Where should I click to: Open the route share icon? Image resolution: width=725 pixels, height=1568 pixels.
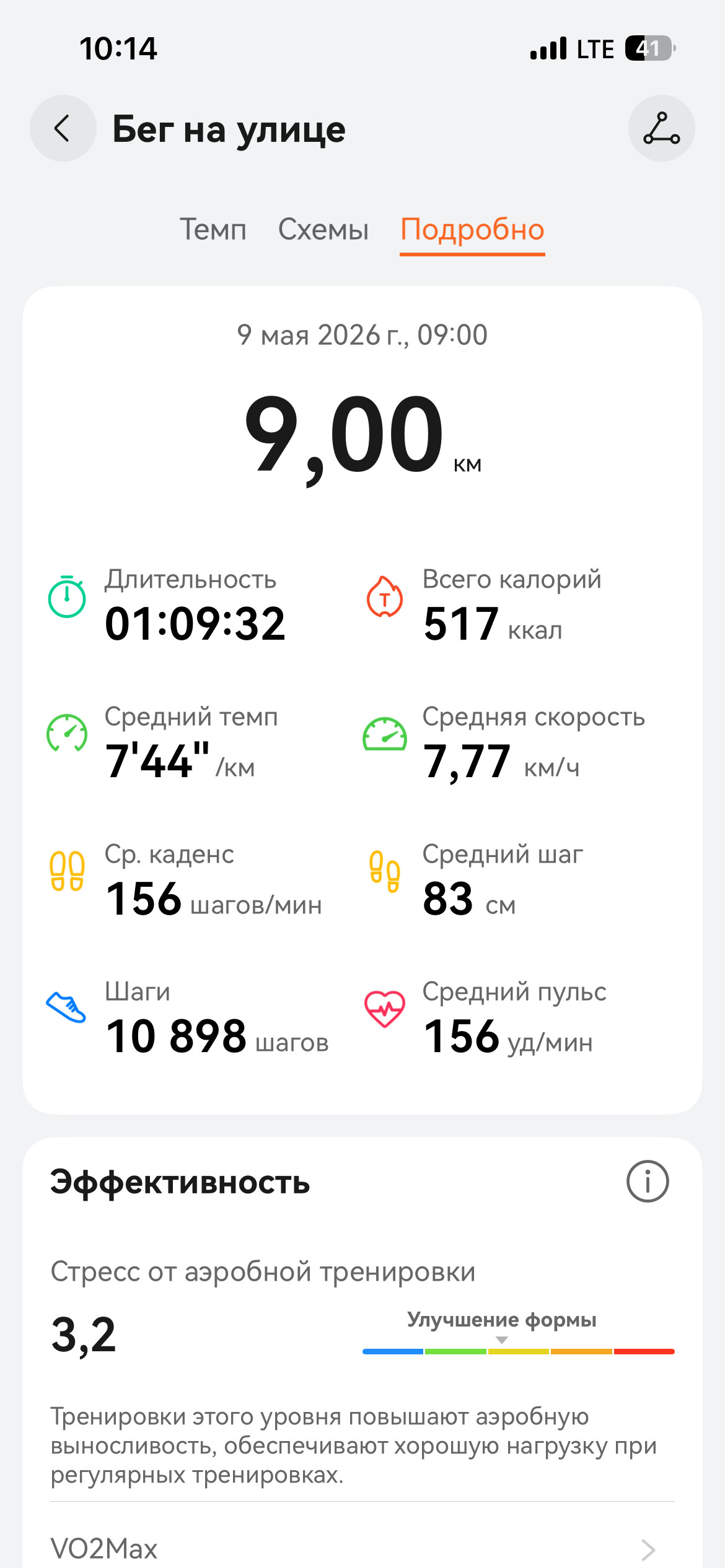[661, 128]
